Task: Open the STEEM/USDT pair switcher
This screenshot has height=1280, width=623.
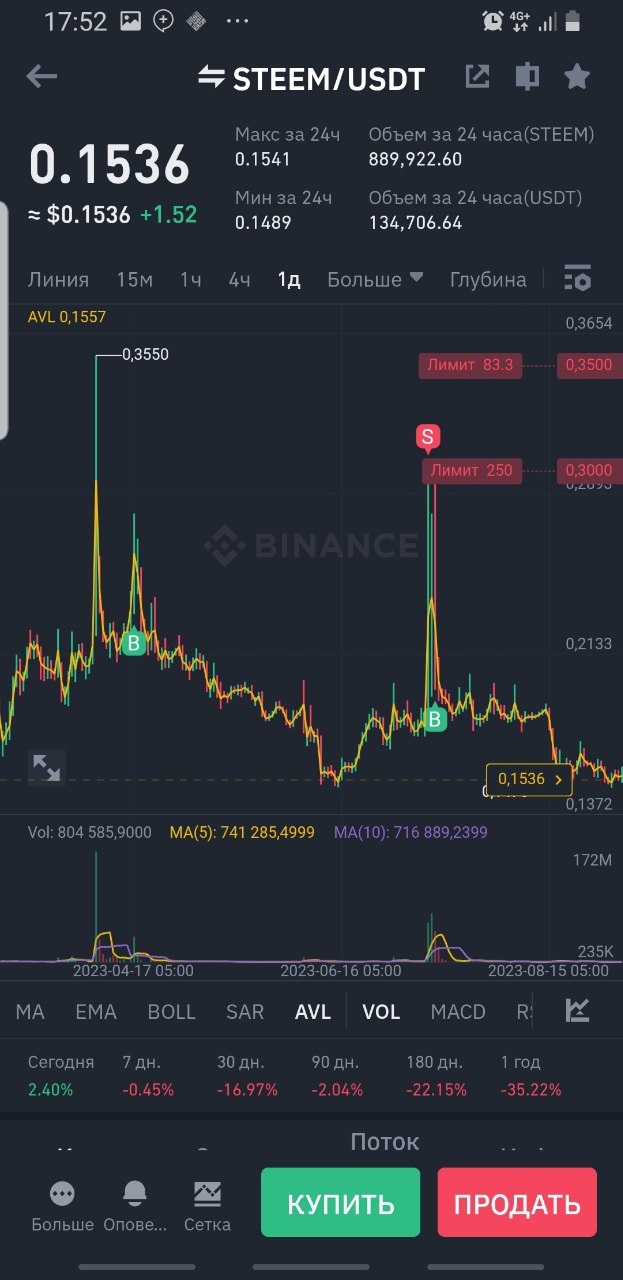Action: [311, 78]
